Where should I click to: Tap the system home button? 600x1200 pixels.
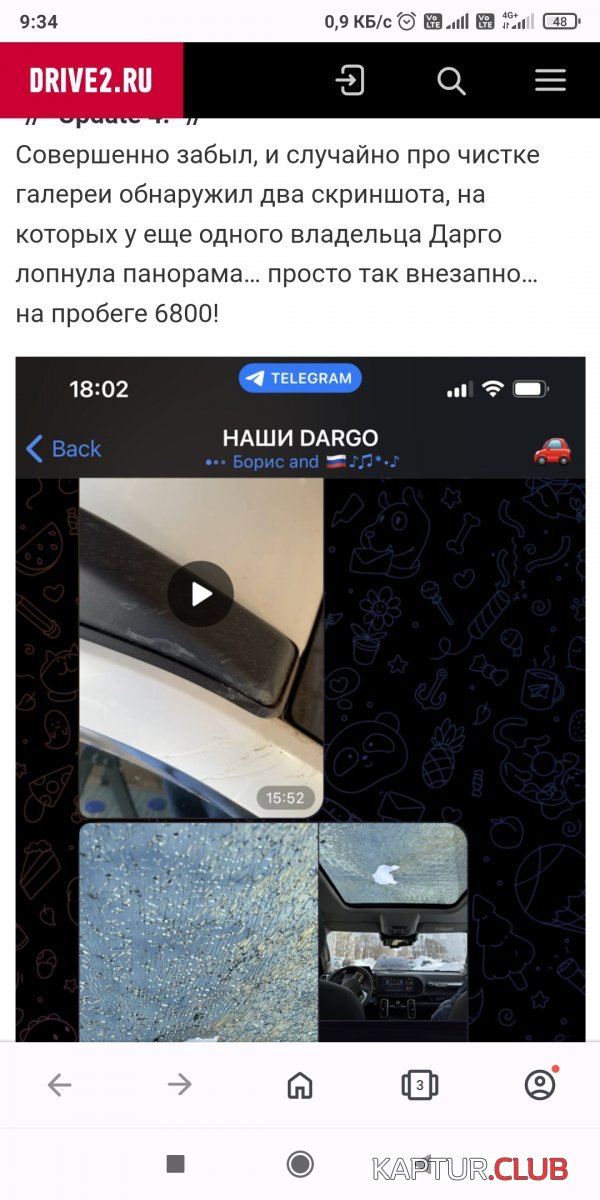[300, 1164]
